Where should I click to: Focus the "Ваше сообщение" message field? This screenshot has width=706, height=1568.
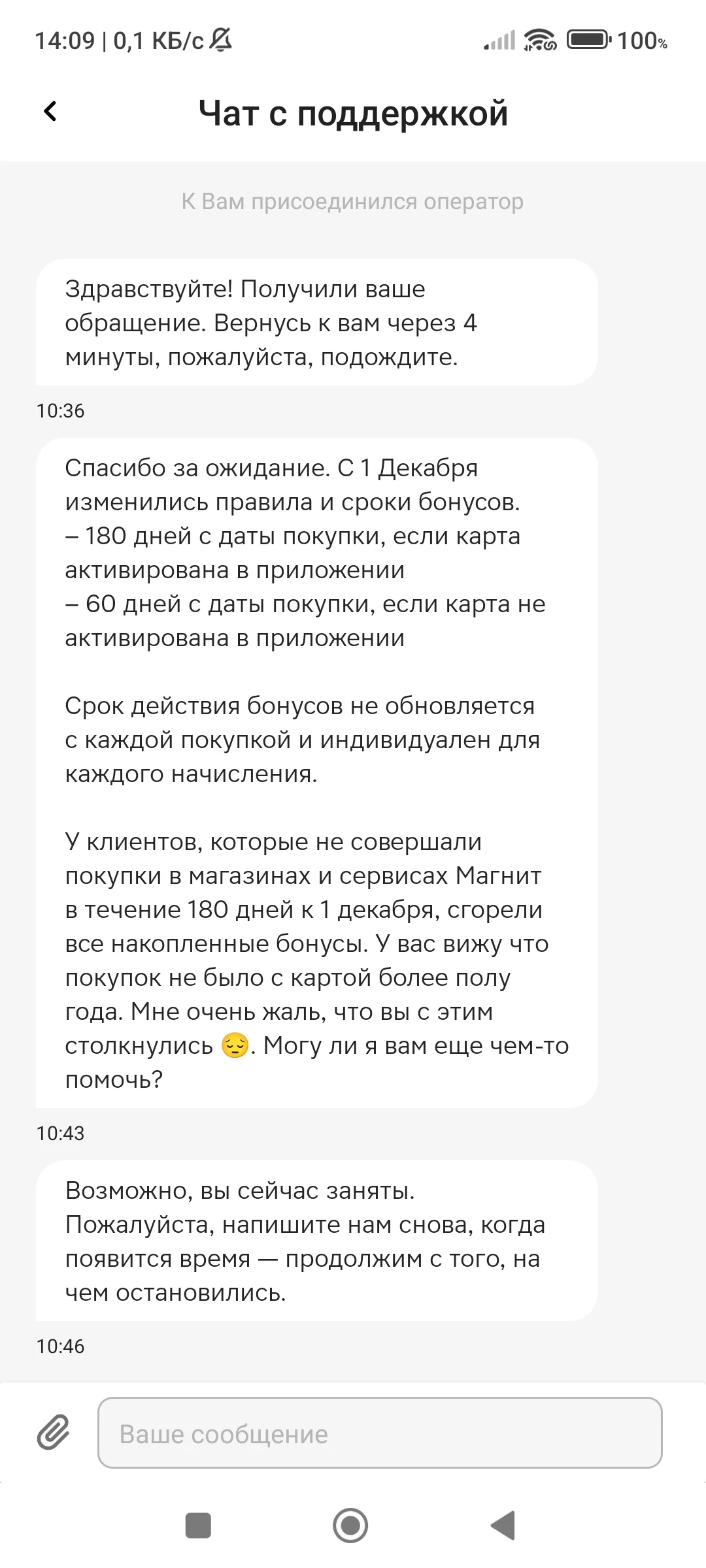coord(380,1433)
